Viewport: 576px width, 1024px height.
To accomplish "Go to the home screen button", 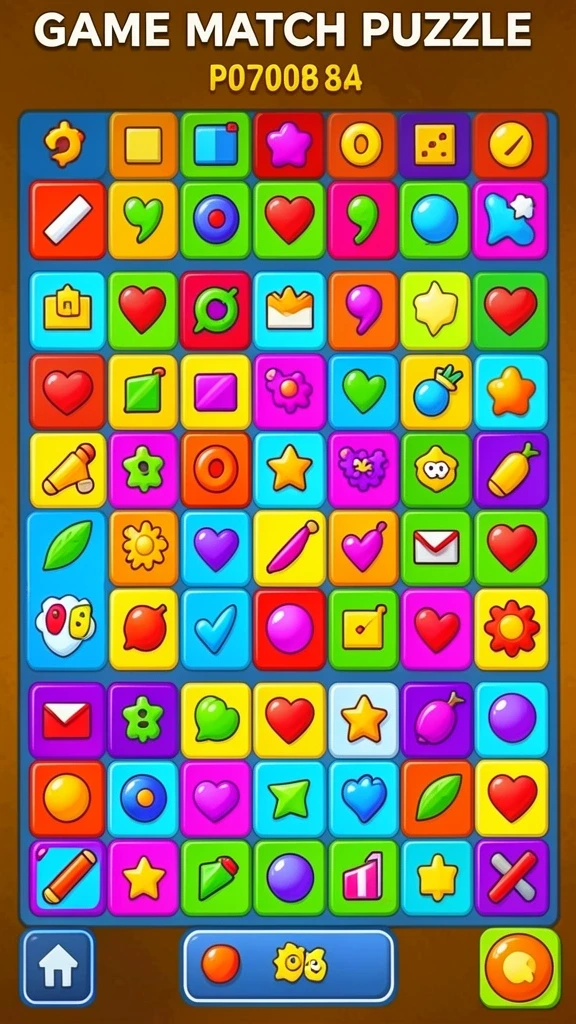I will [x=58, y=967].
